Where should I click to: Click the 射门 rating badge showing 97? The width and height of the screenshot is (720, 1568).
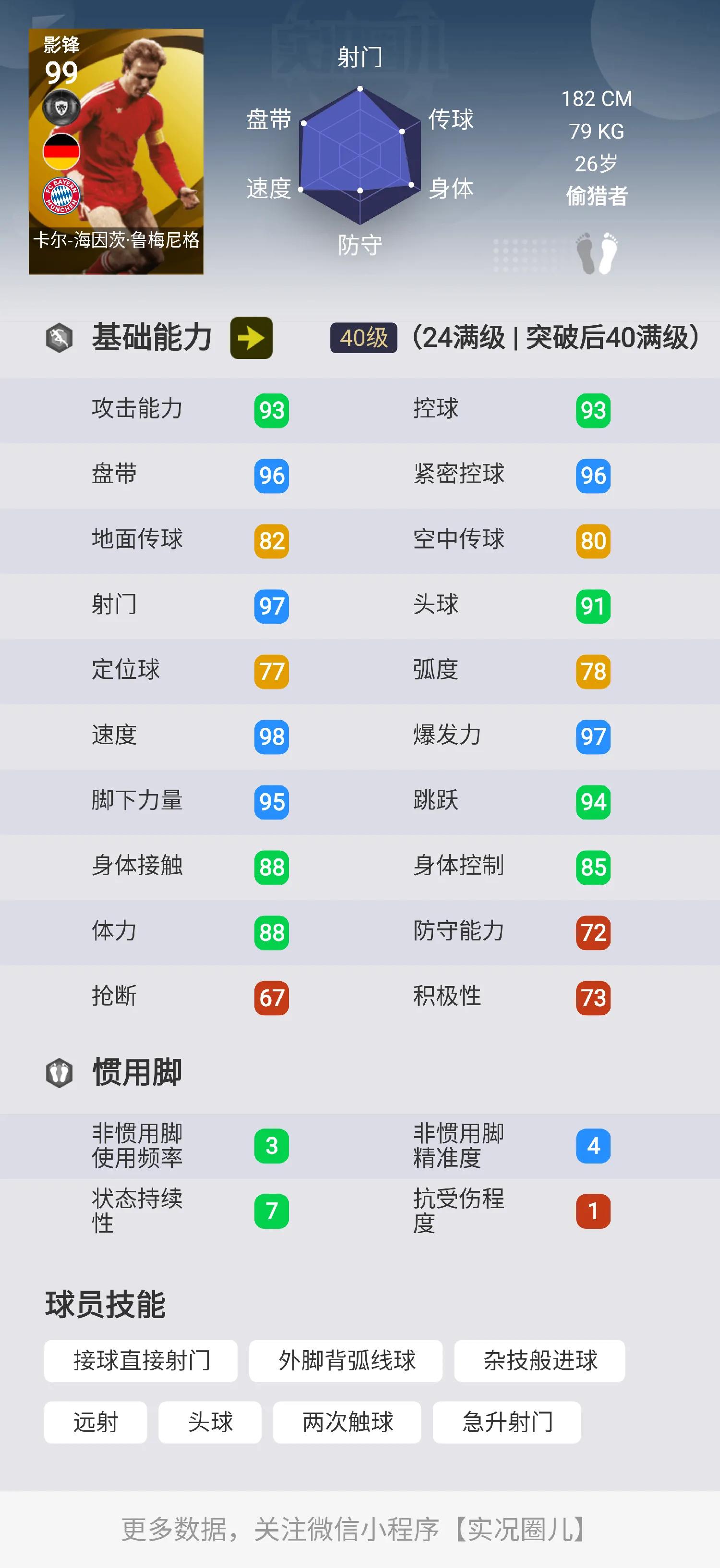272,606
